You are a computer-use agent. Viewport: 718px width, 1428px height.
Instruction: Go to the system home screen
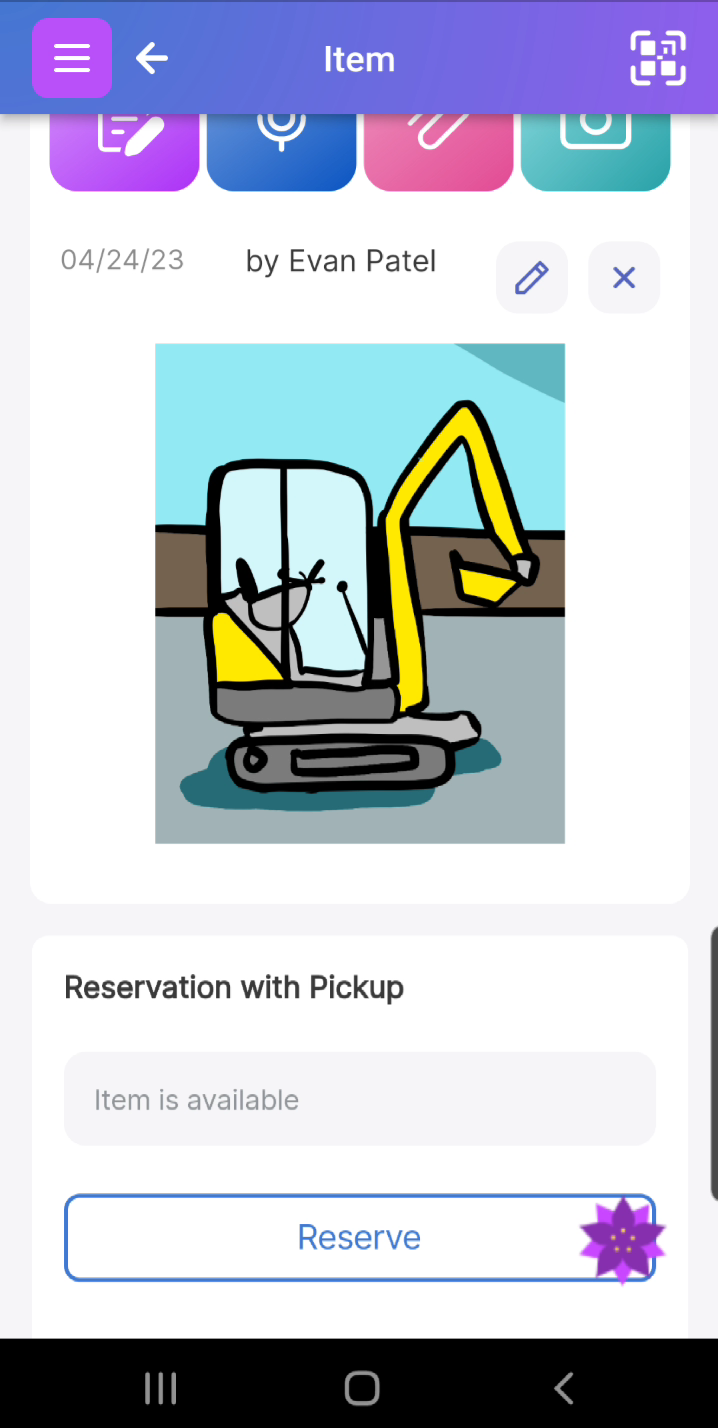[361, 1388]
